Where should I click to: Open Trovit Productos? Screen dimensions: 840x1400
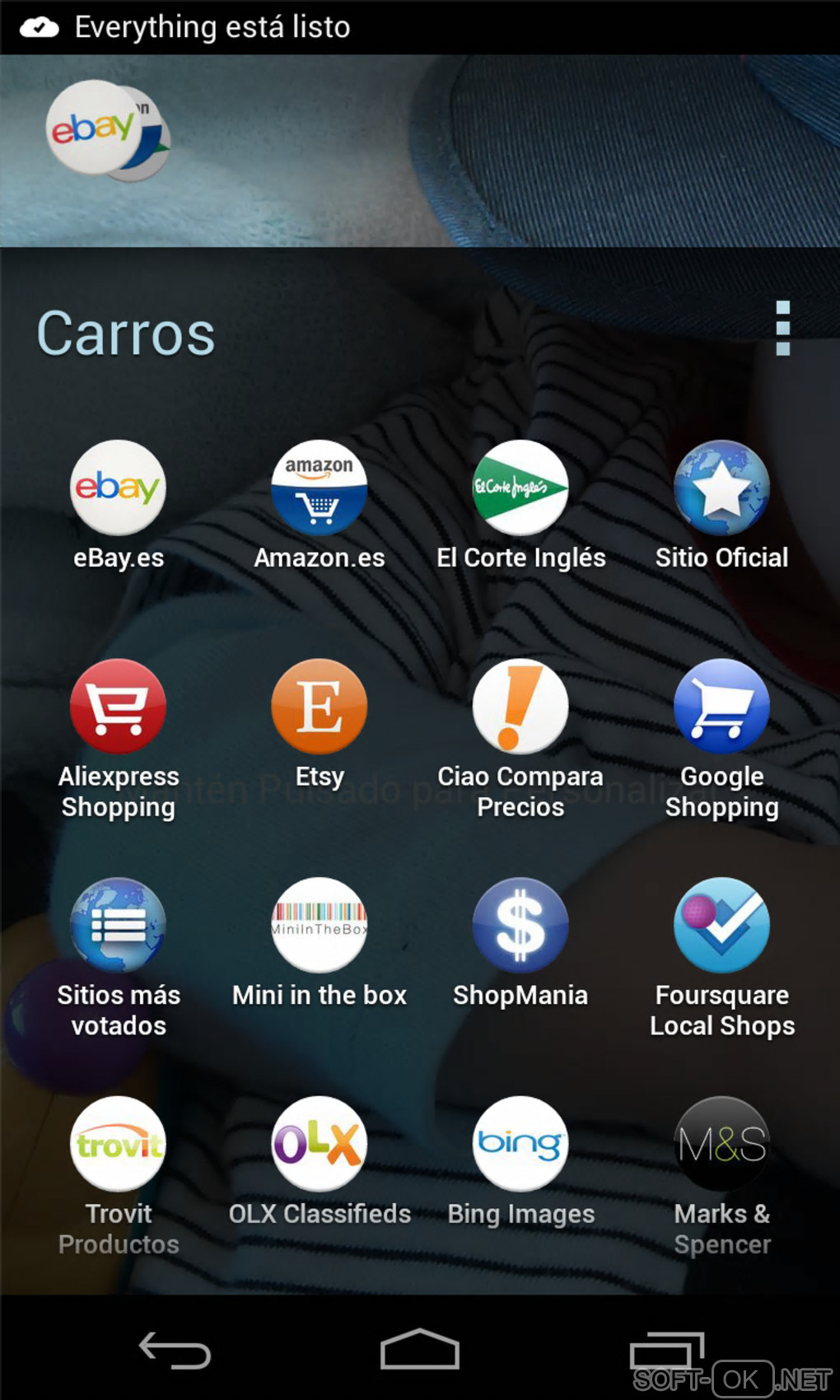pyautogui.click(x=119, y=1144)
